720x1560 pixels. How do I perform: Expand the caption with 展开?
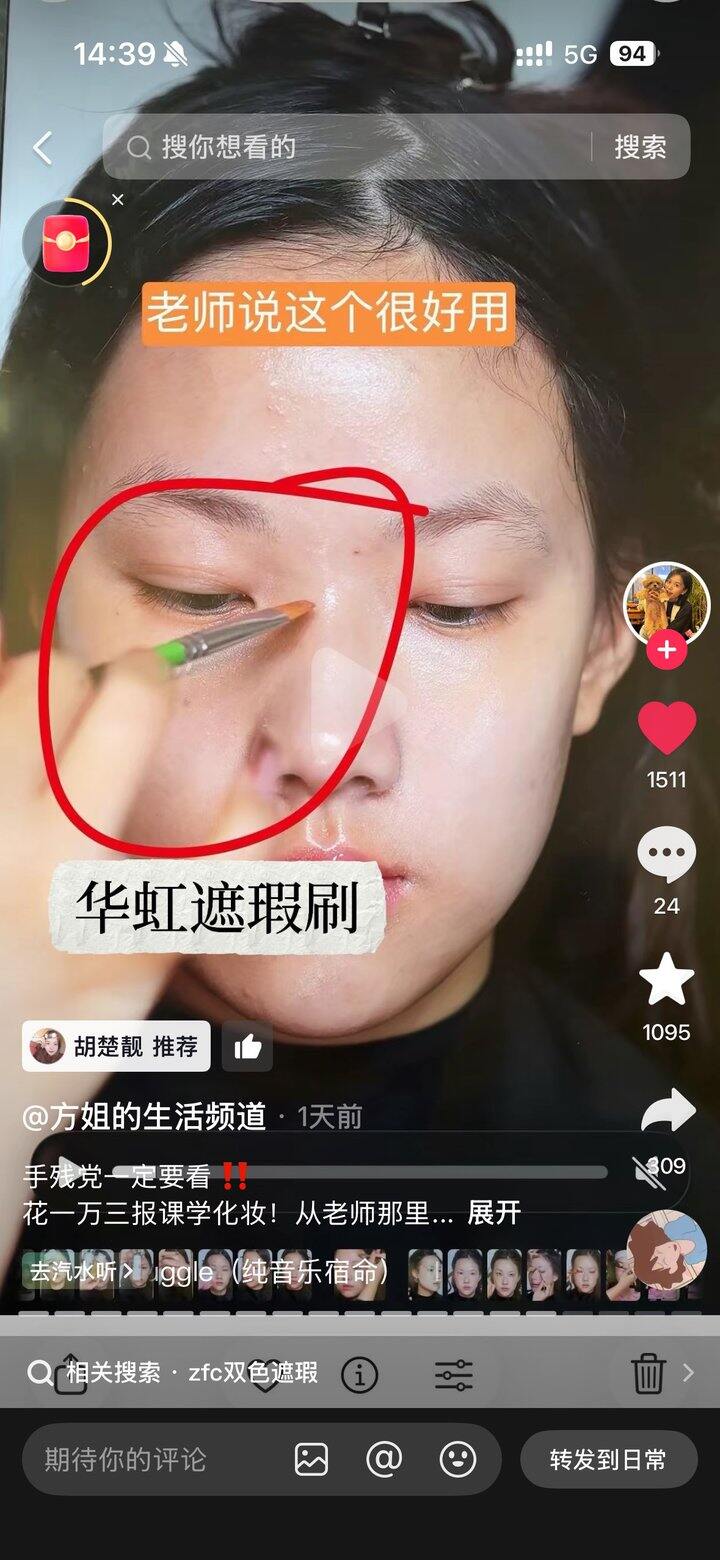click(x=494, y=1213)
